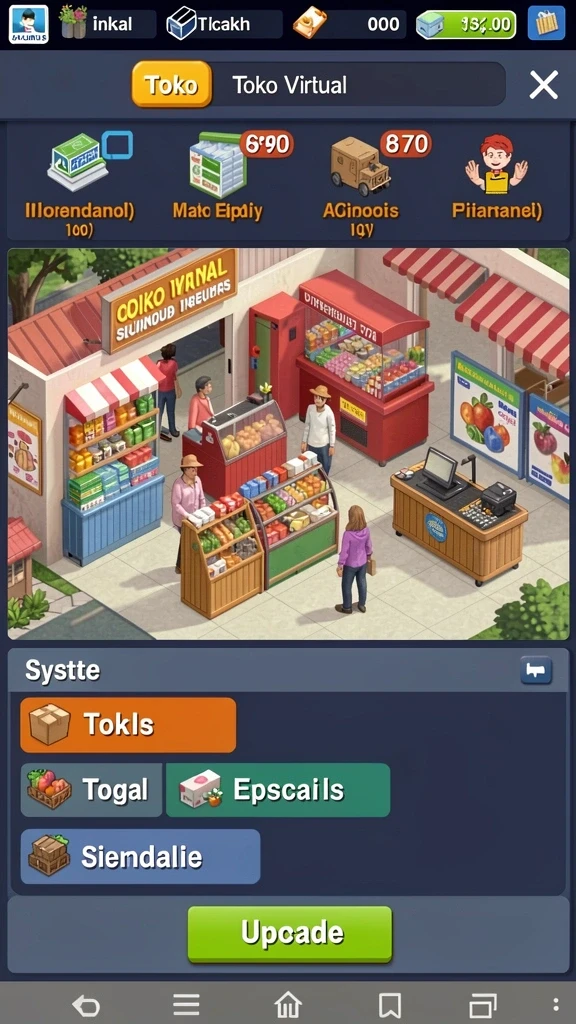Open the bottom bar hamburger menu

pos(186,1004)
